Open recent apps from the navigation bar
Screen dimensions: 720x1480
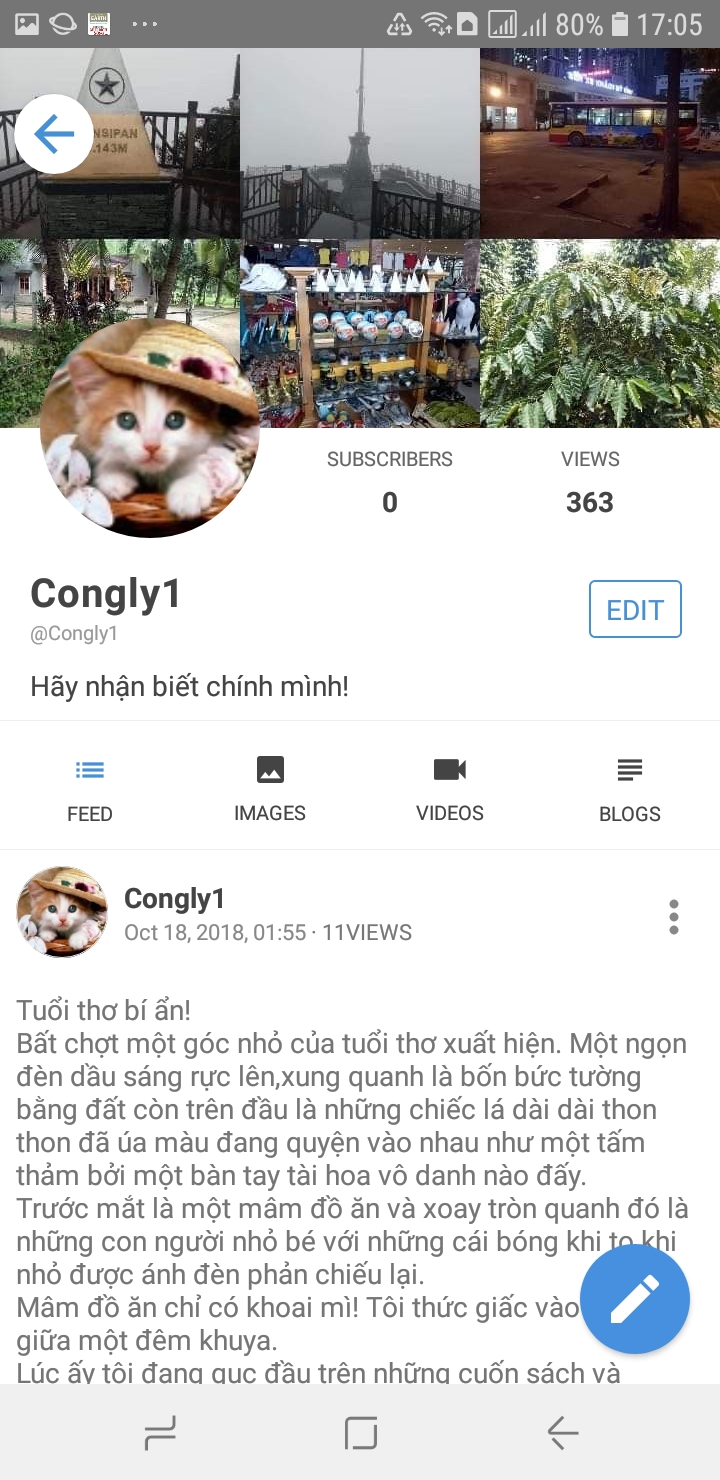(160, 1433)
